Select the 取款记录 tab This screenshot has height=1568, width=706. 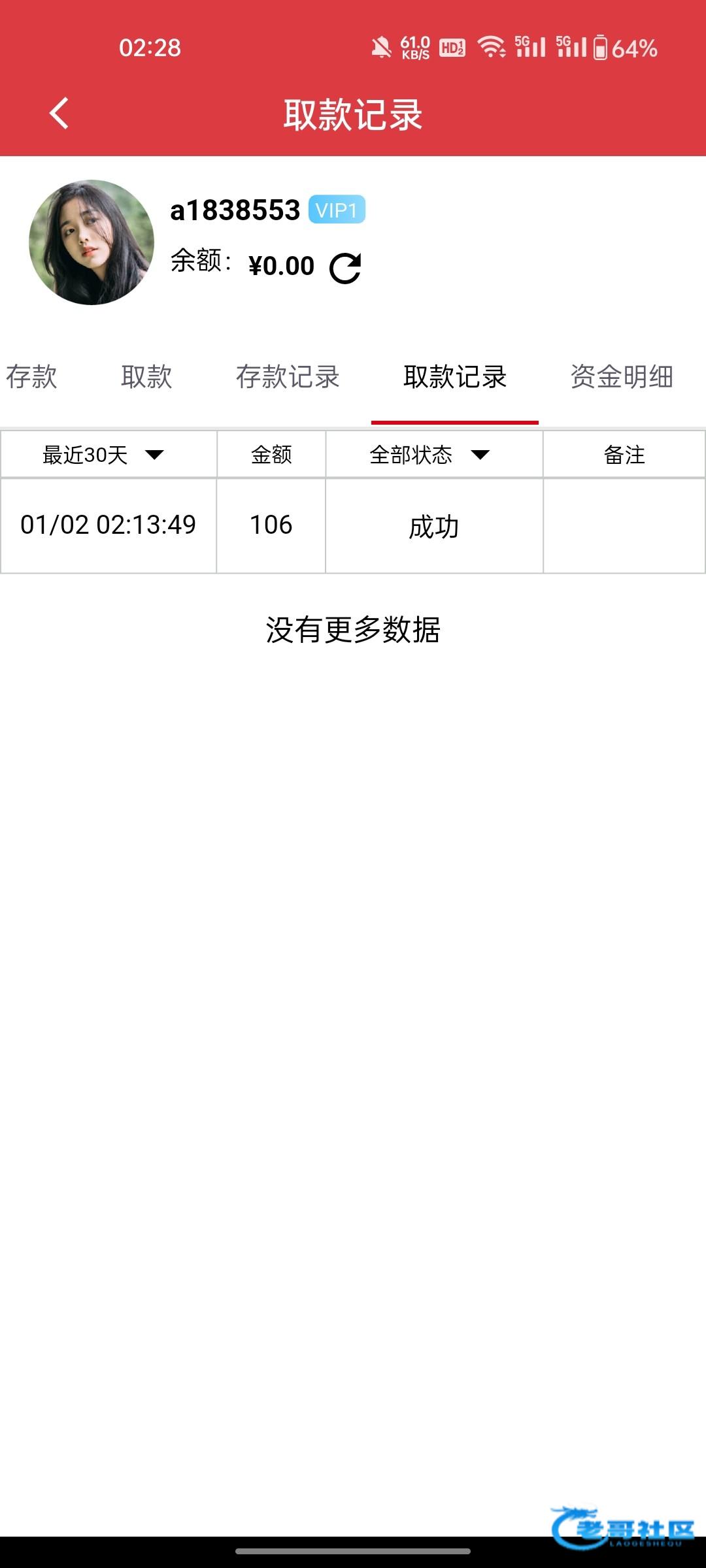[x=455, y=377]
